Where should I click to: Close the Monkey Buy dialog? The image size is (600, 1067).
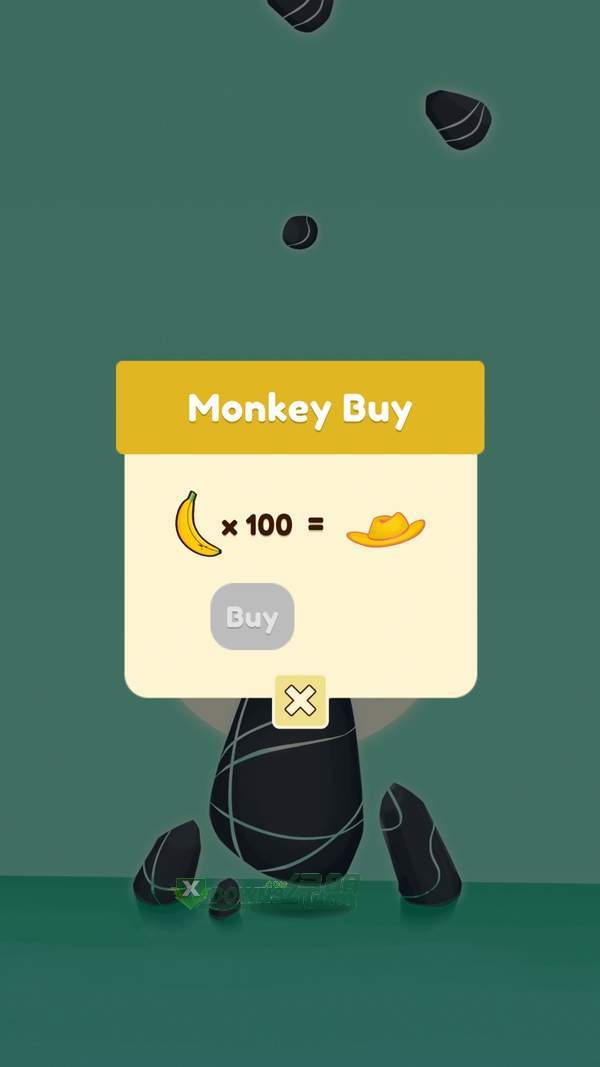(300, 701)
